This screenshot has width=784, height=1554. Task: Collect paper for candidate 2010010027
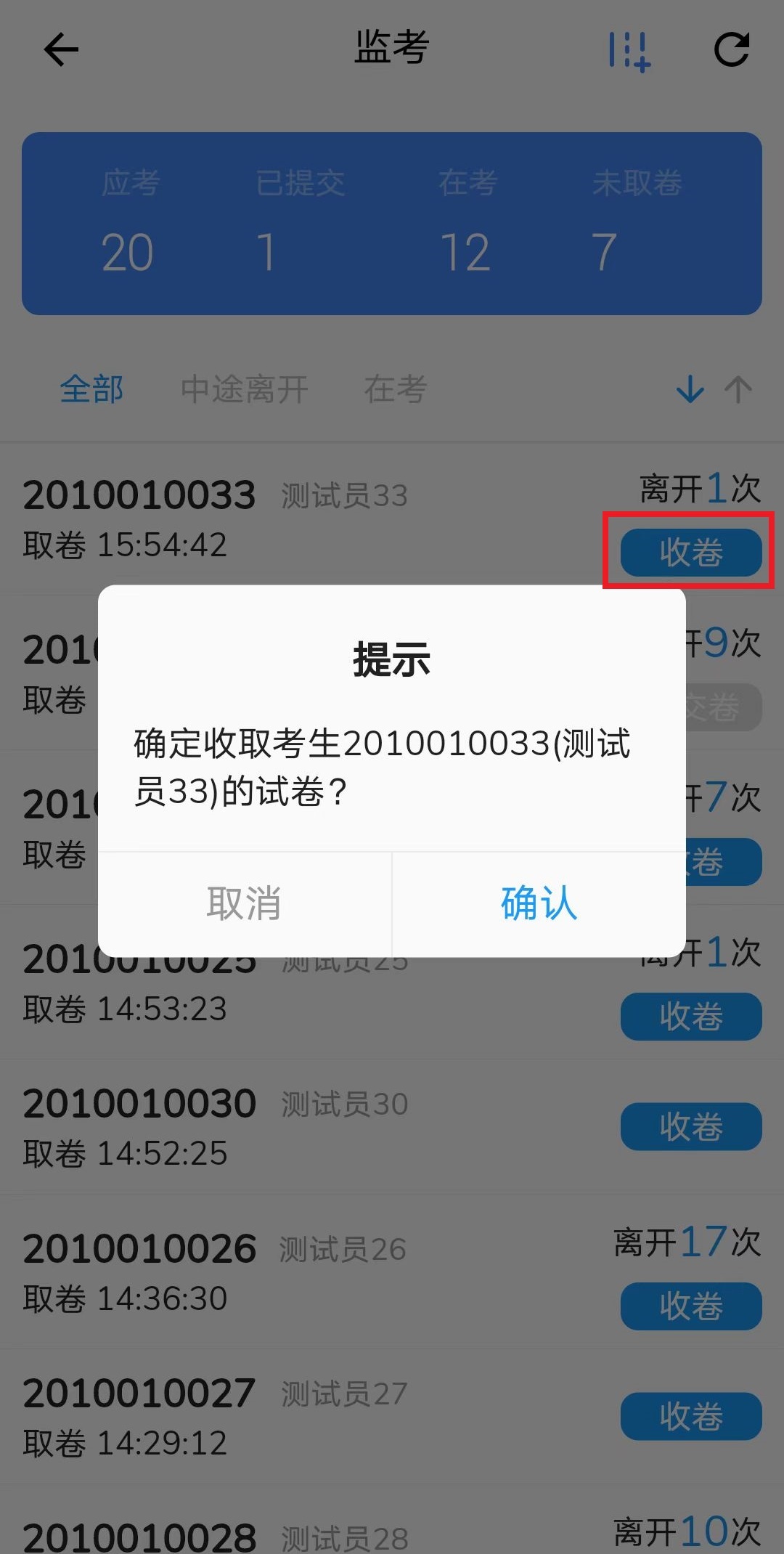691,1416
